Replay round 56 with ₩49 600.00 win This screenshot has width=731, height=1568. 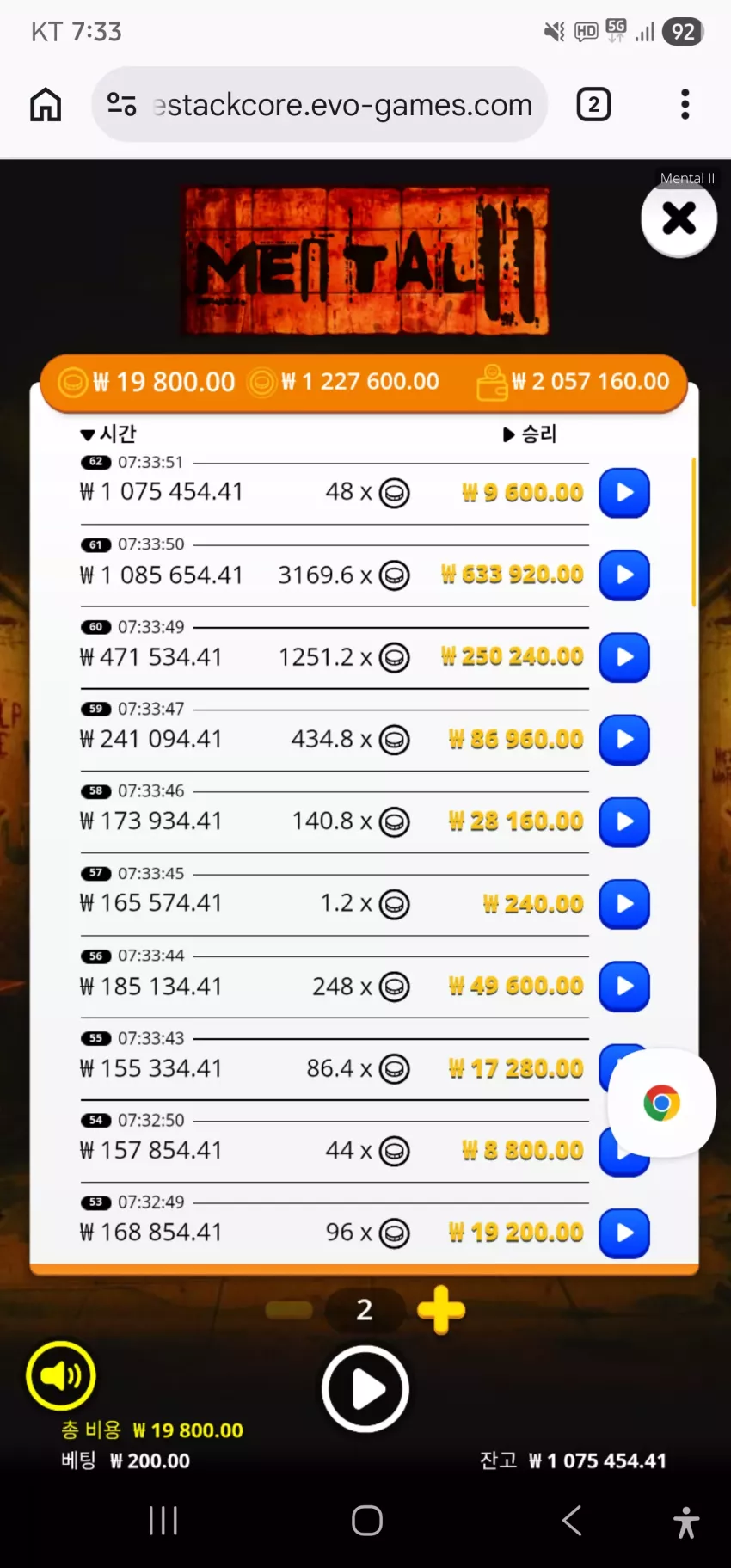pyautogui.click(x=624, y=986)
